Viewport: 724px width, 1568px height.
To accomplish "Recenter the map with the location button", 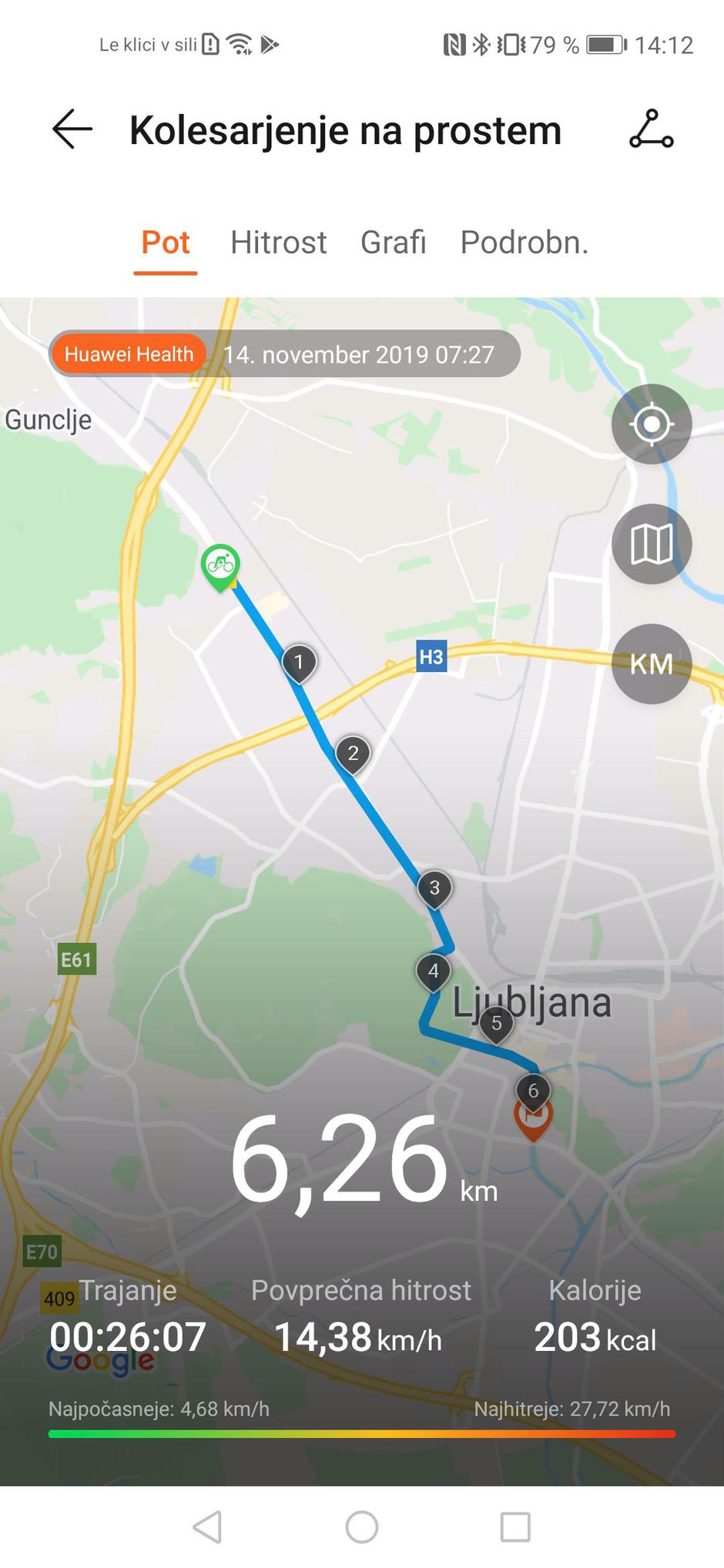I will pyautogui.click(x=652, y=424).
